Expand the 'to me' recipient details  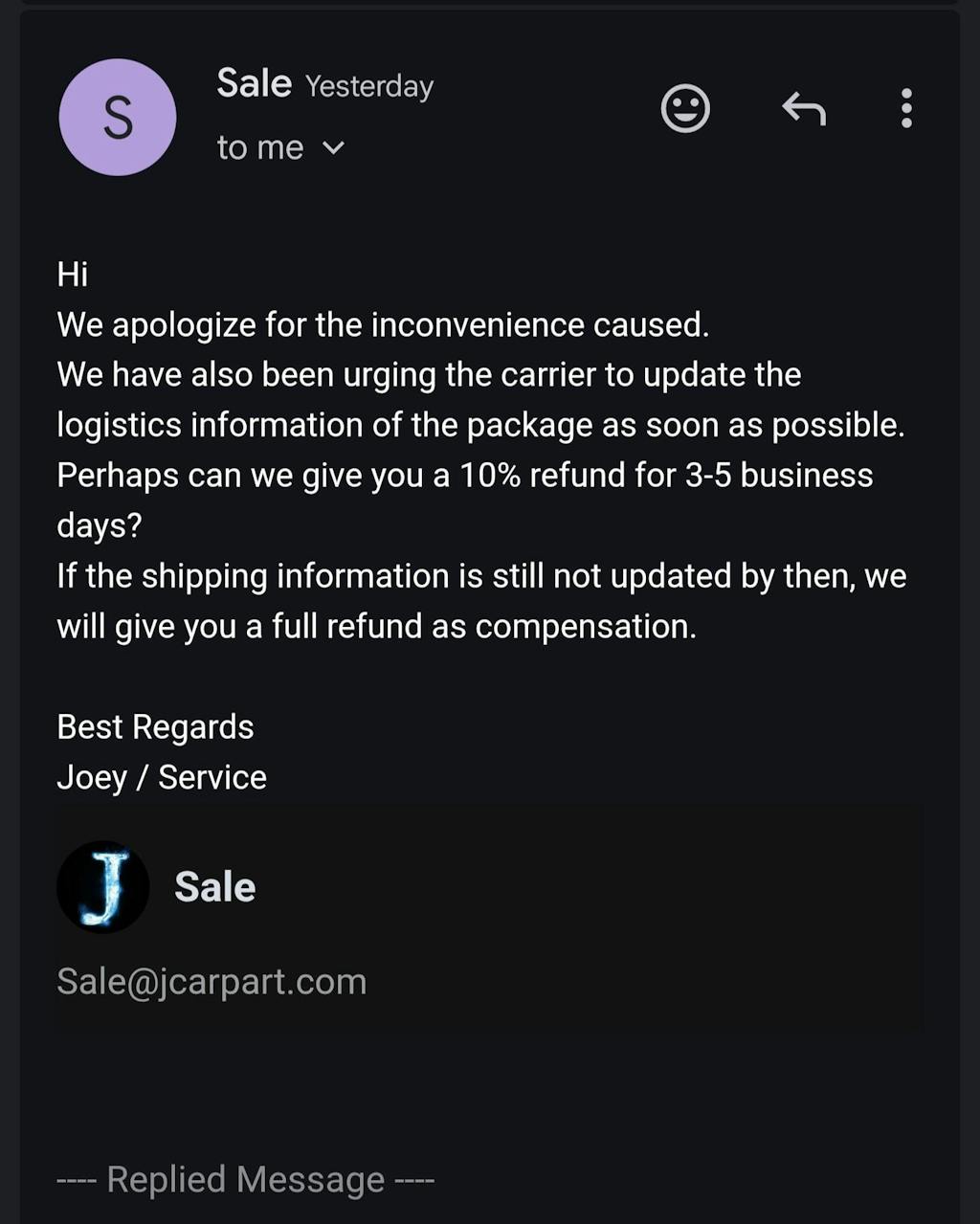pos(332,147)
